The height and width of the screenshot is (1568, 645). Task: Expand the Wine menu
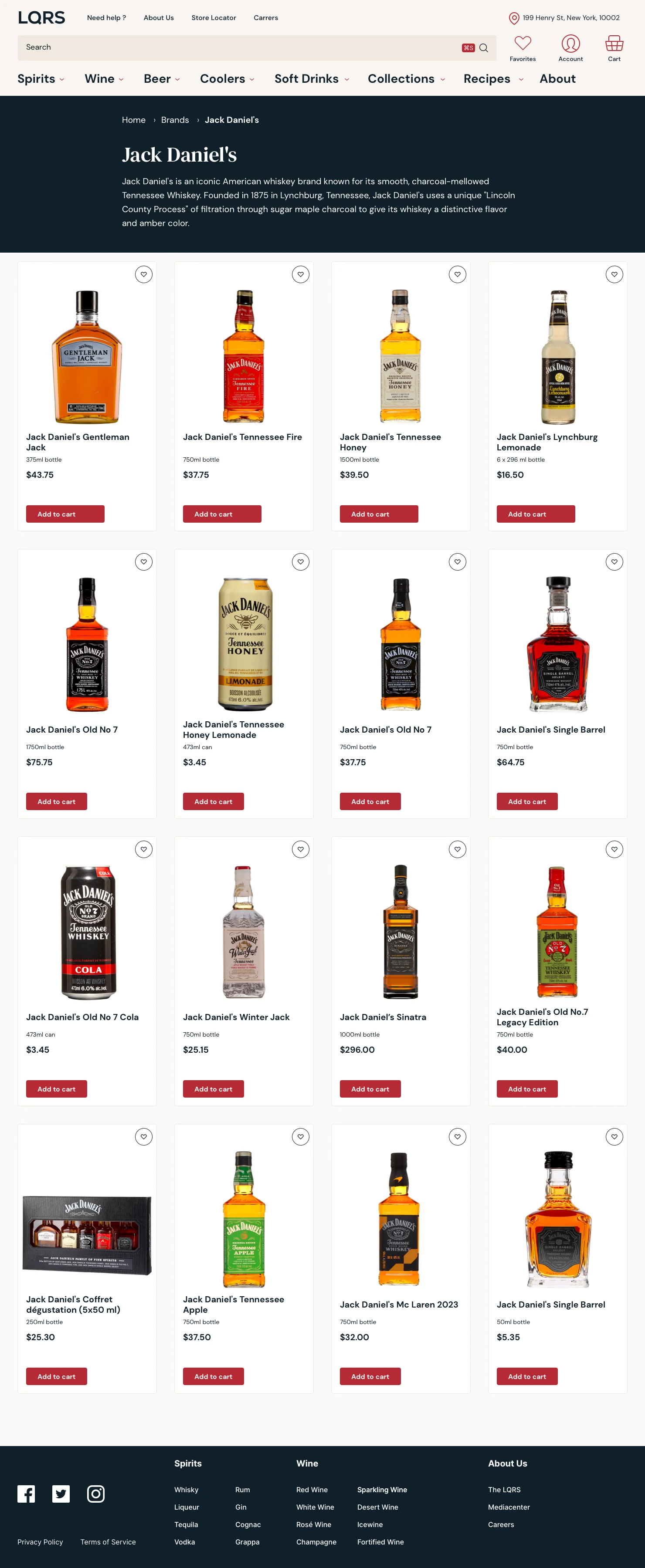[x=104, y=79]
